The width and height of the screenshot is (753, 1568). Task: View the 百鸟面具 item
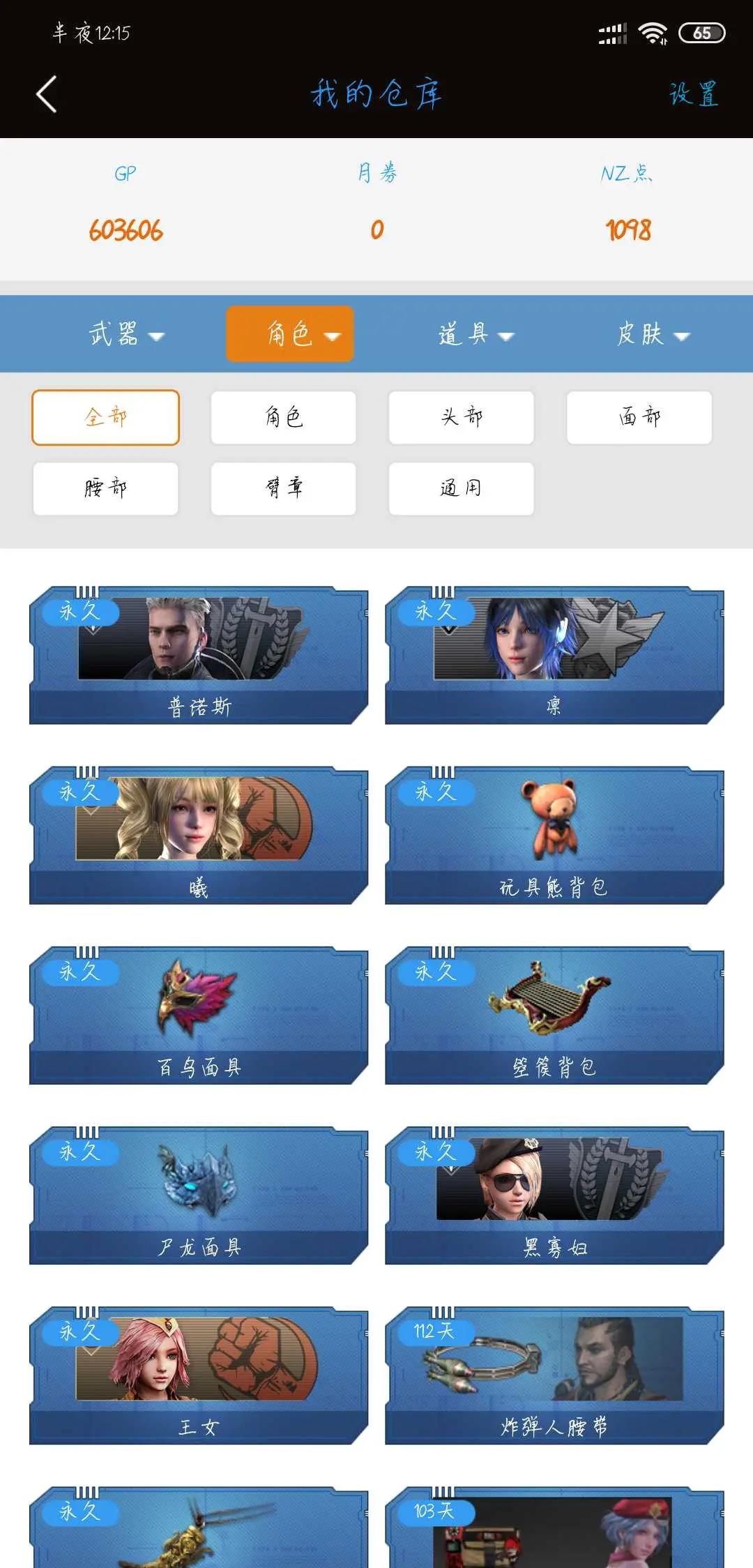coord(199,1016)
